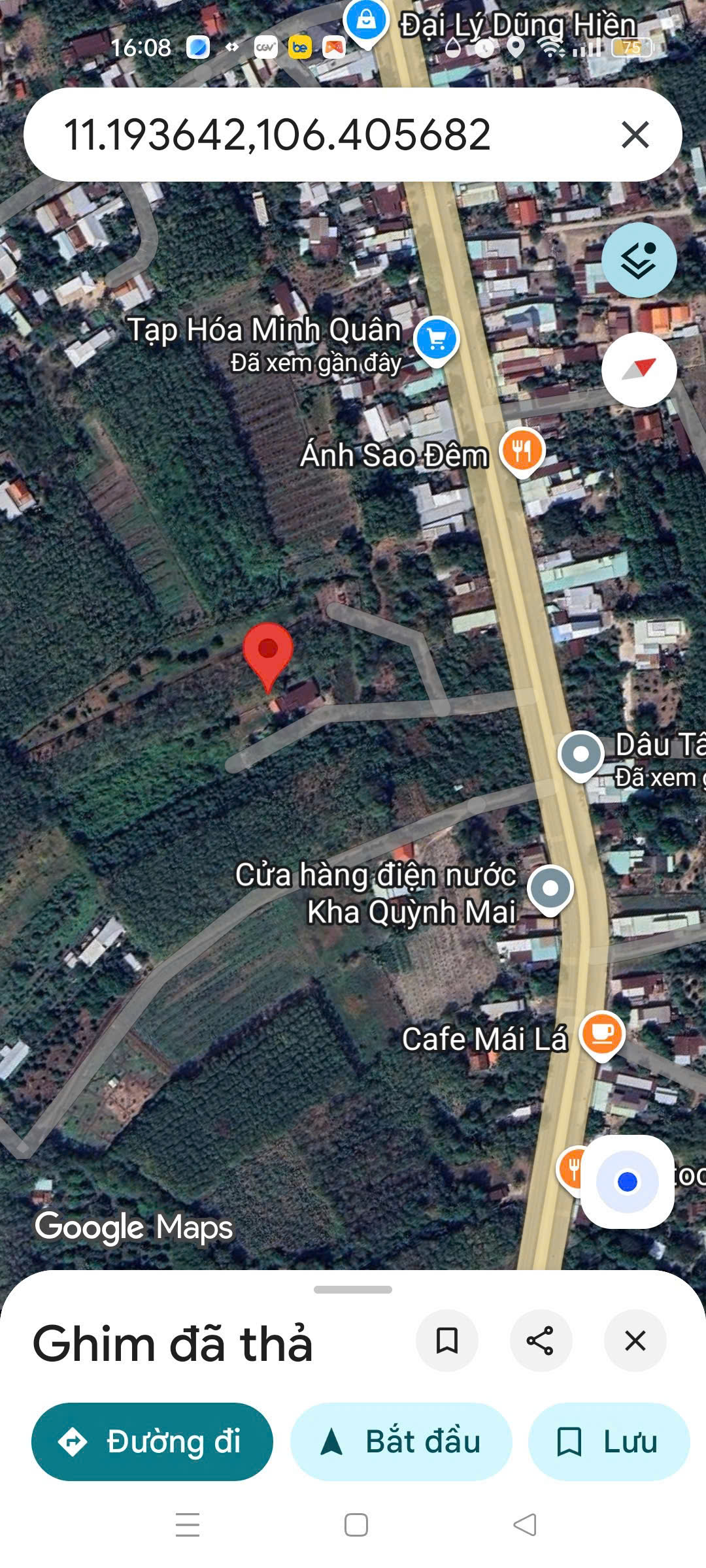Share the dropped pin location
The width and height of the screenshot is (706, 1568).
point(541,1341)
